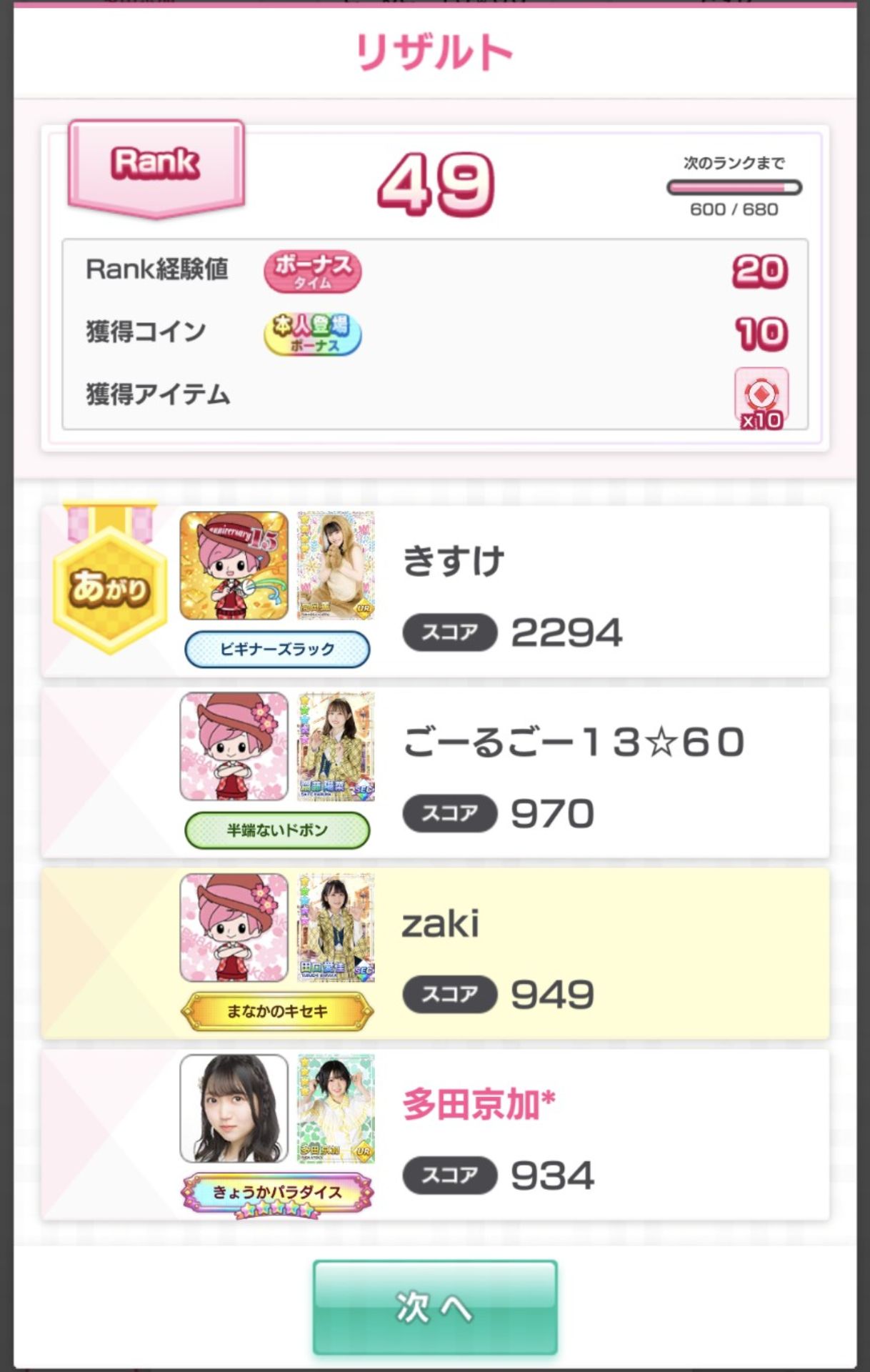Open player zaki's result row

point(543,954)
